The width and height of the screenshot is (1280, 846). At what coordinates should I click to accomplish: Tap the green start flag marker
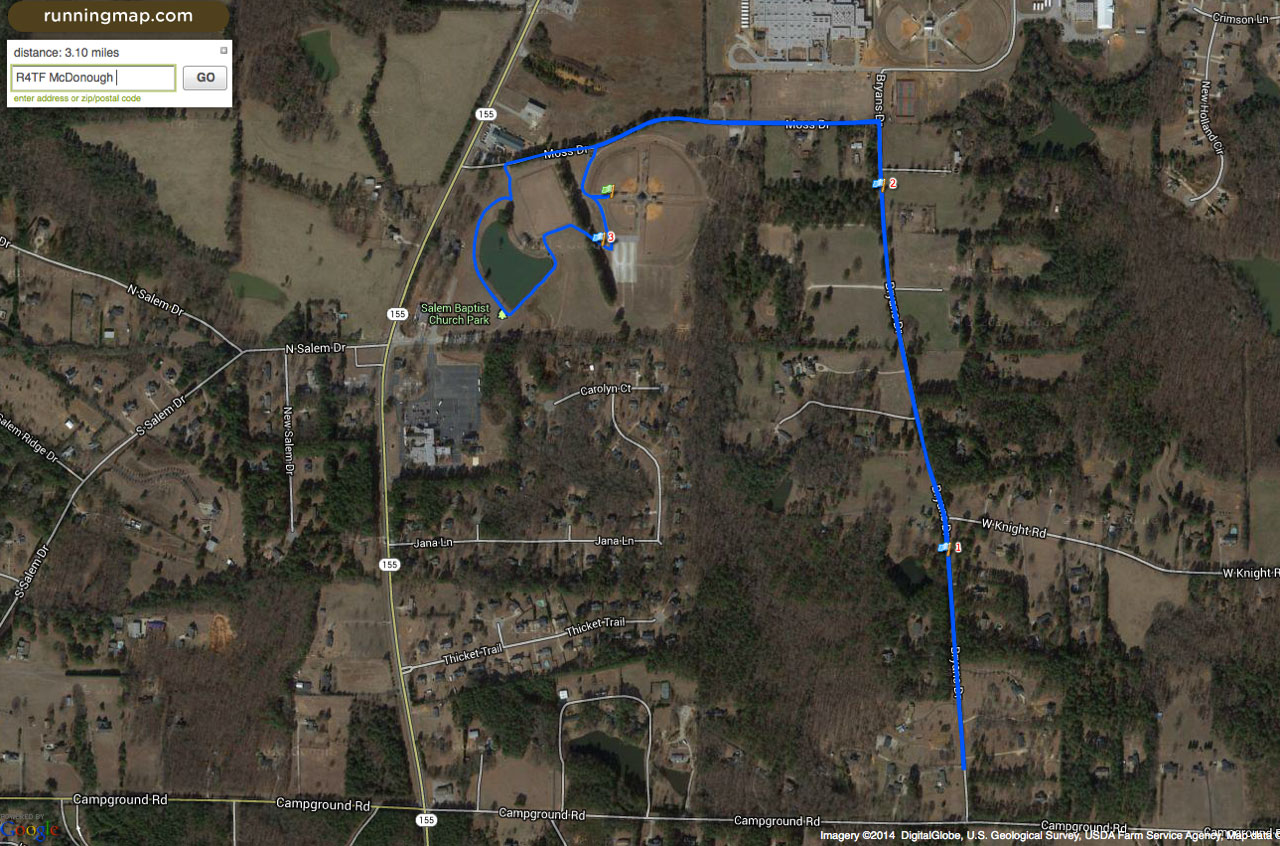(x=607, y=189)
